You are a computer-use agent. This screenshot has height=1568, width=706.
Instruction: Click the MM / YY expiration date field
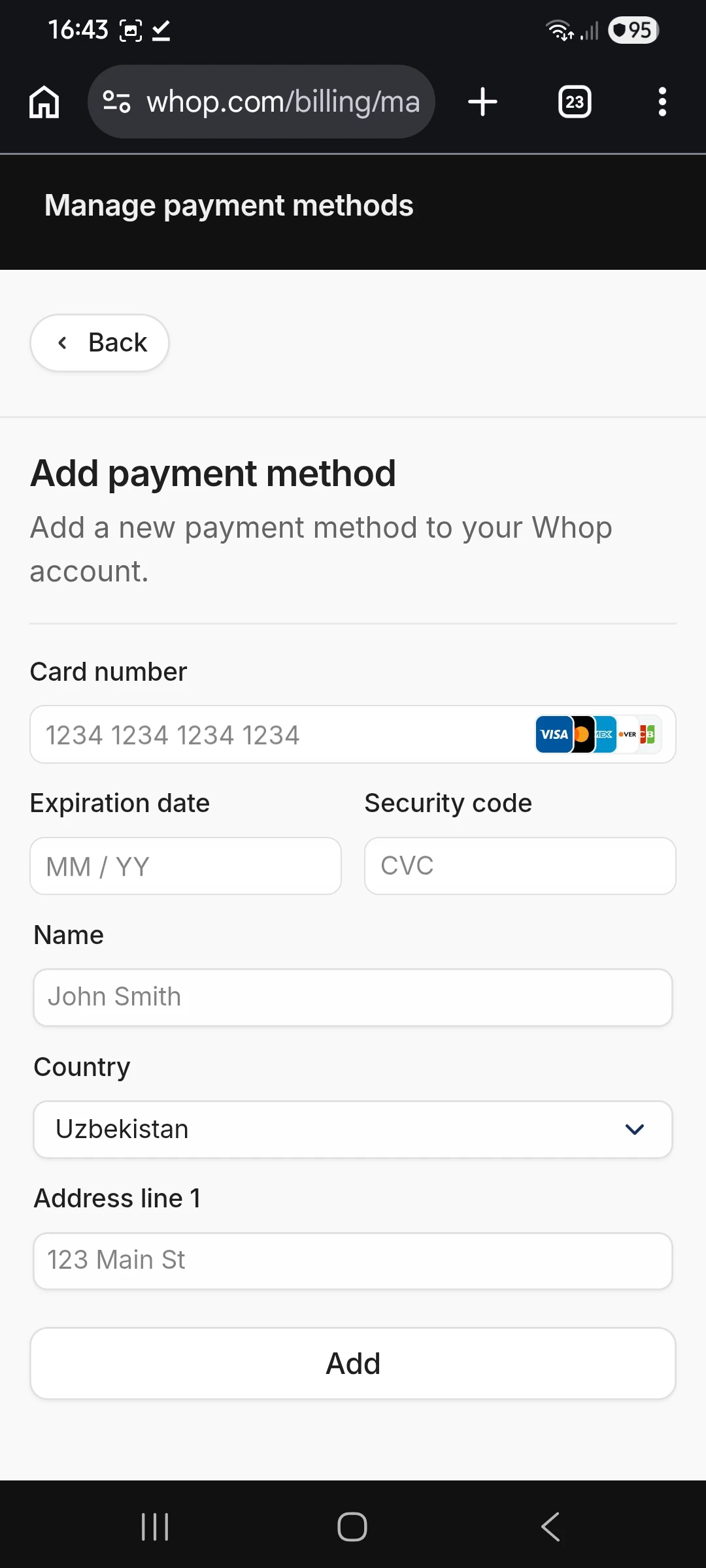tap(185, 866)
